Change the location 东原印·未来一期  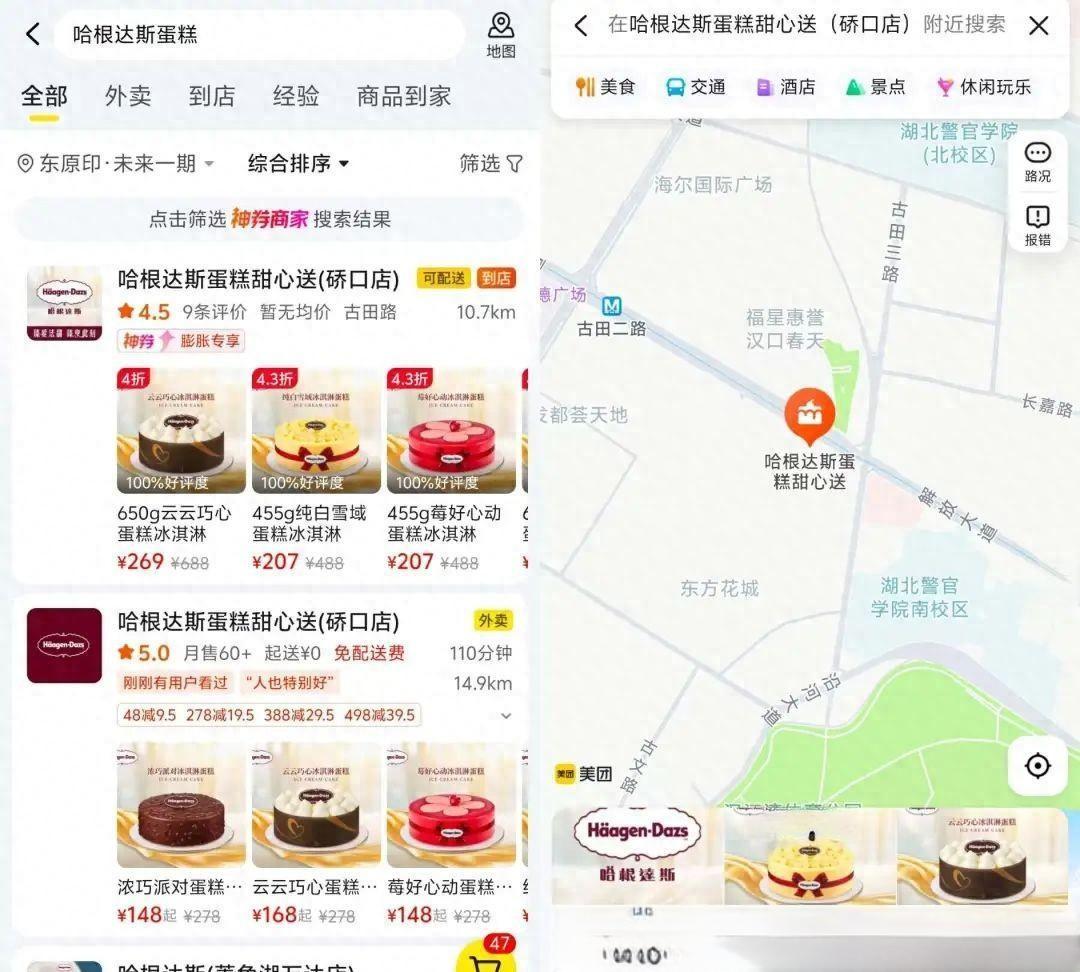pyautogui.click(x=116, y=163)
